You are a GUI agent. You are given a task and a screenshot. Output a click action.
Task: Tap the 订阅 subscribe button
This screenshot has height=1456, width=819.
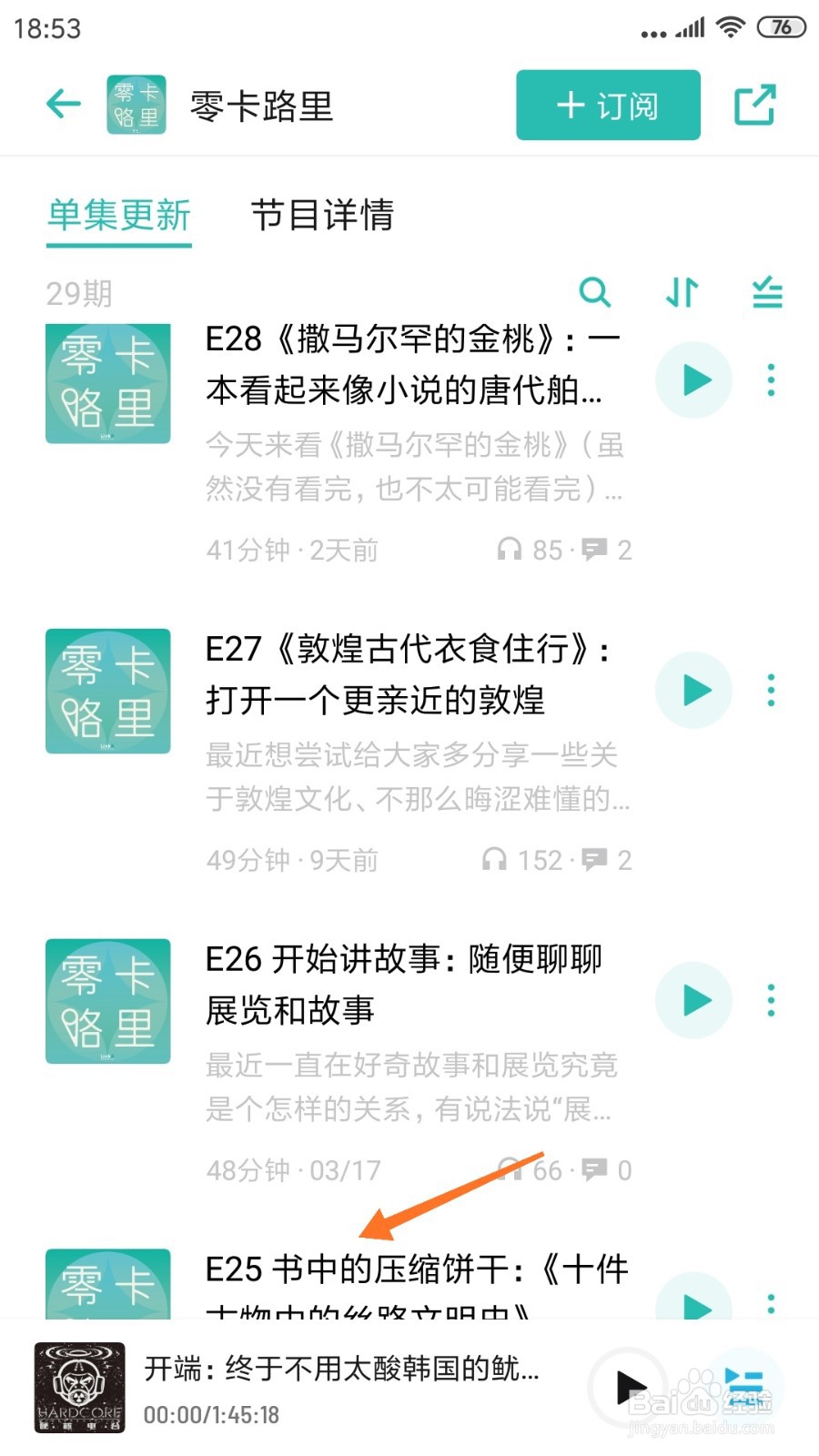pos(608,106)
